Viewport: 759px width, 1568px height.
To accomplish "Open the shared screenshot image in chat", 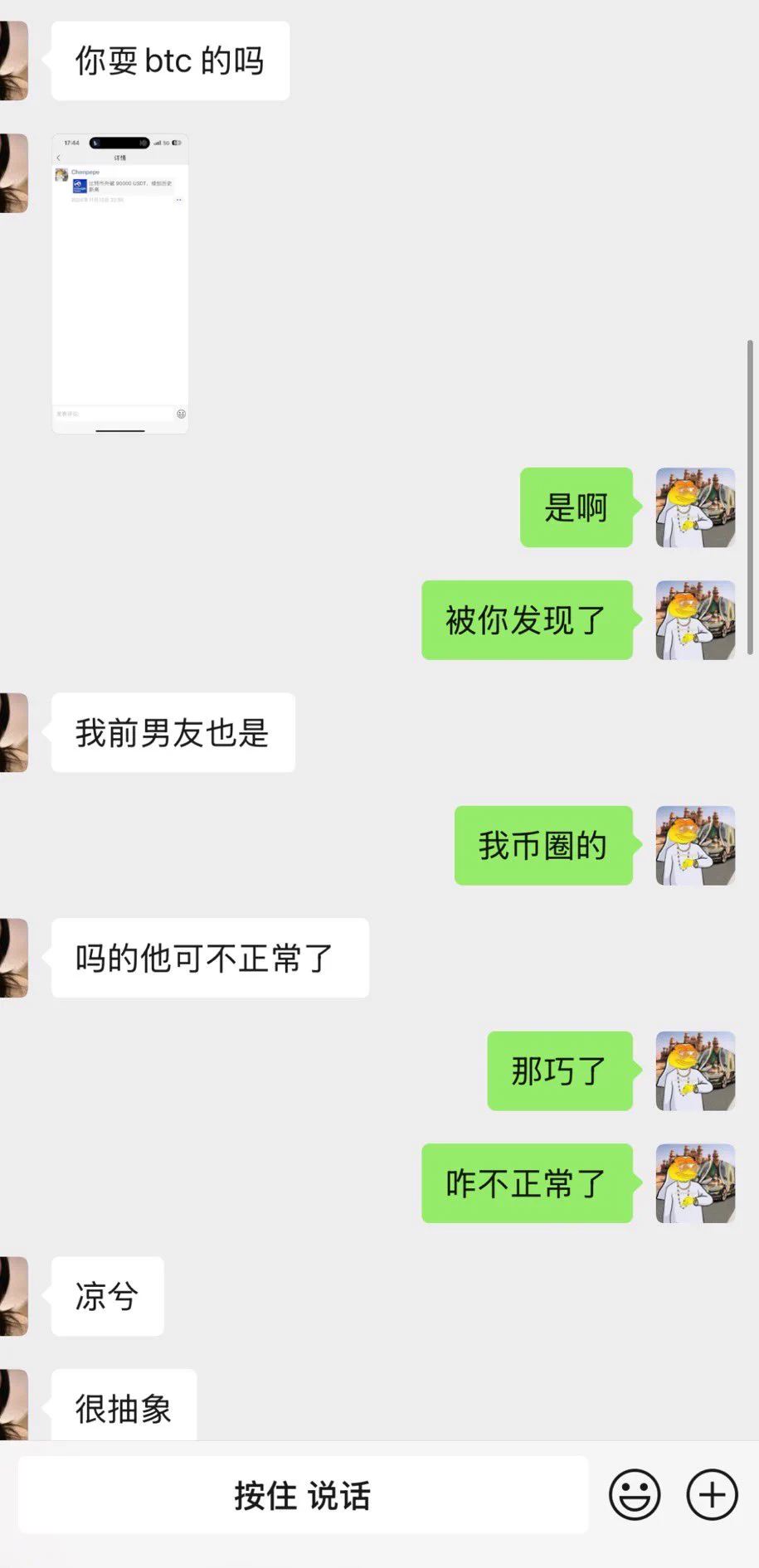I will click(120, 283).
